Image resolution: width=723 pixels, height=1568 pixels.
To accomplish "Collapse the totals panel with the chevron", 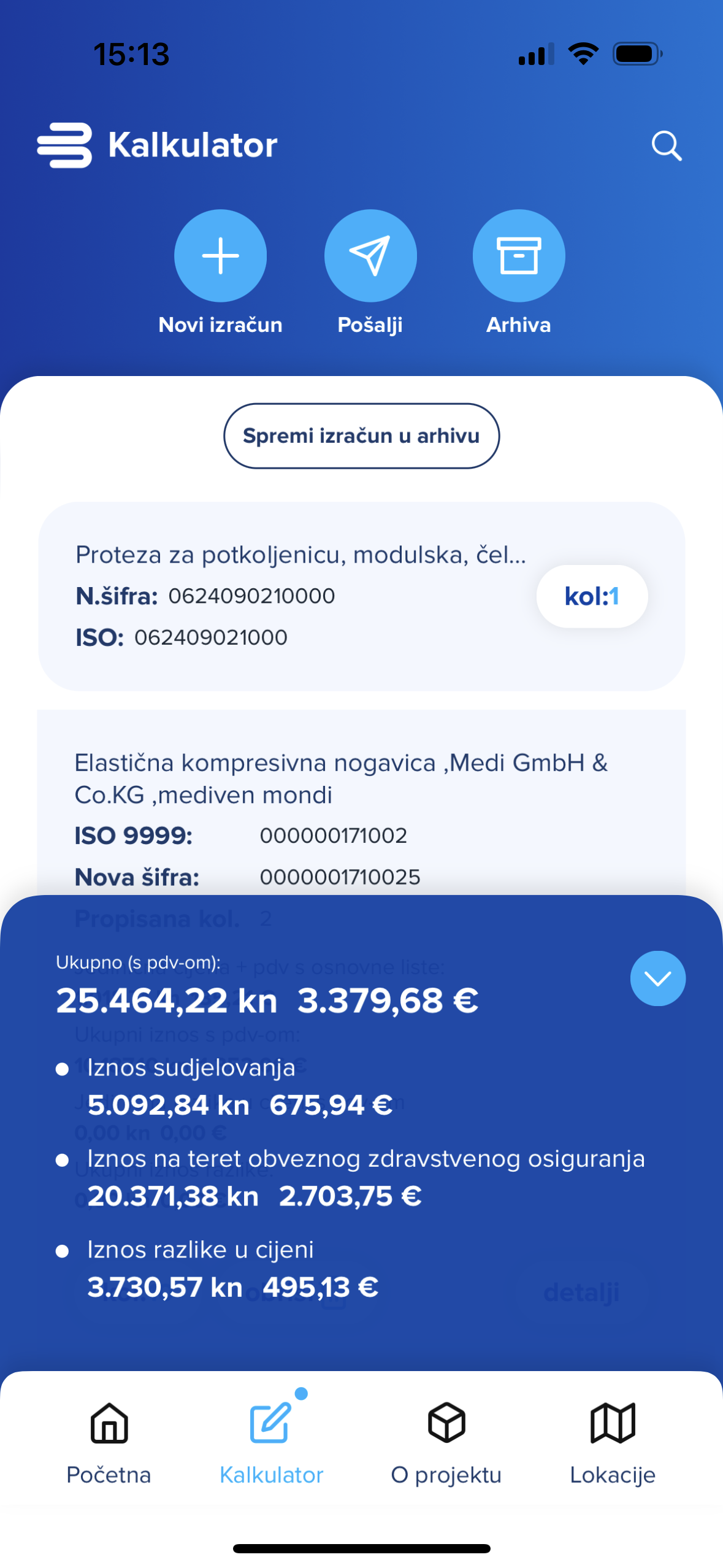I will pos(657,978).
